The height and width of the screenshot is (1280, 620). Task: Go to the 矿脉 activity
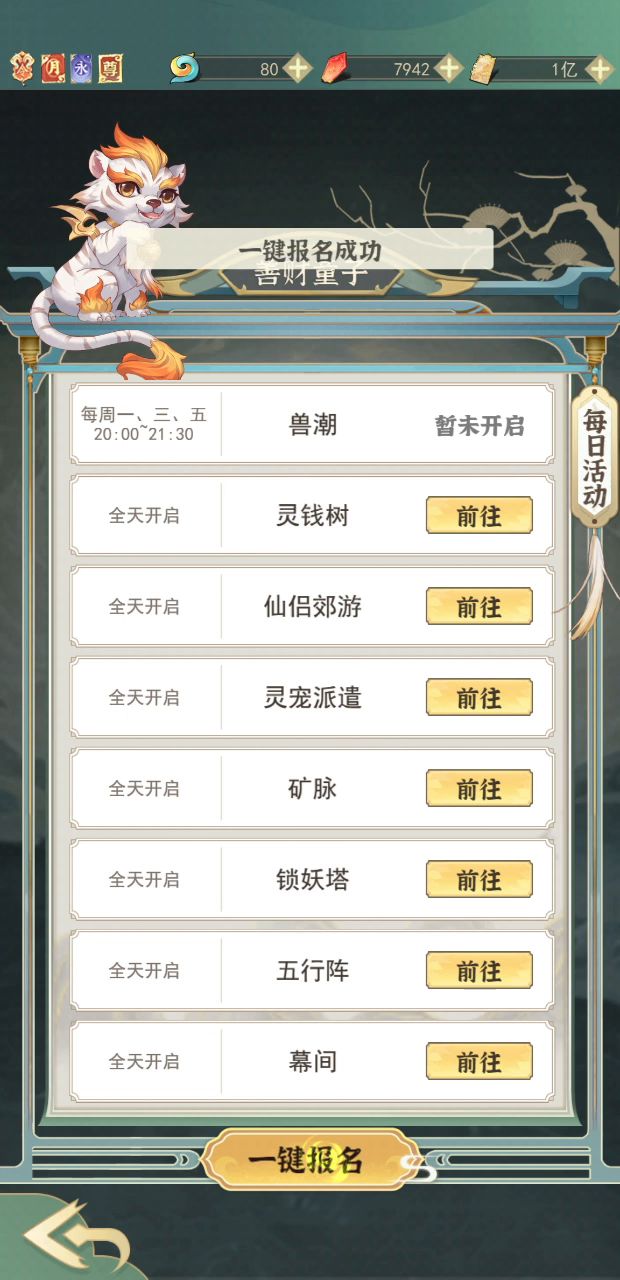click(x=479, y=789)
